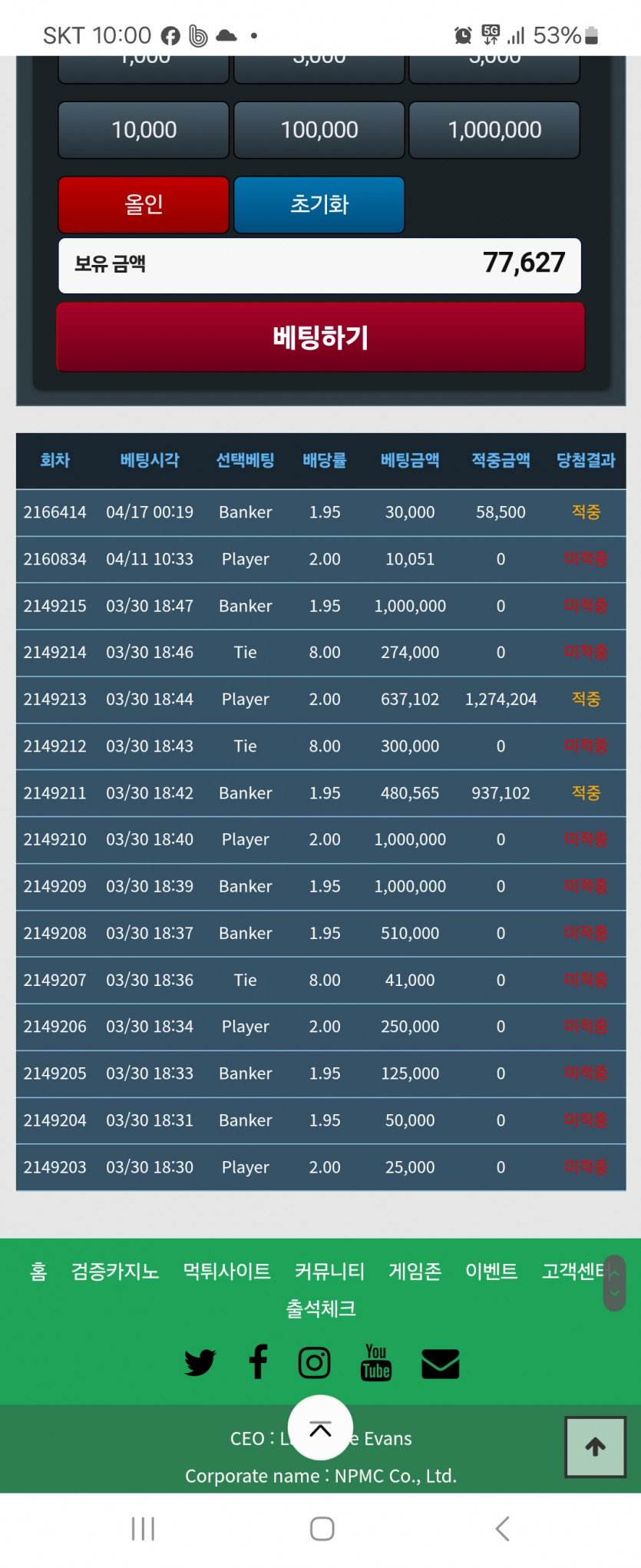Choose the 100,000 bet amount
This screenshot has width=641, height=1568.
coord(319,130)
